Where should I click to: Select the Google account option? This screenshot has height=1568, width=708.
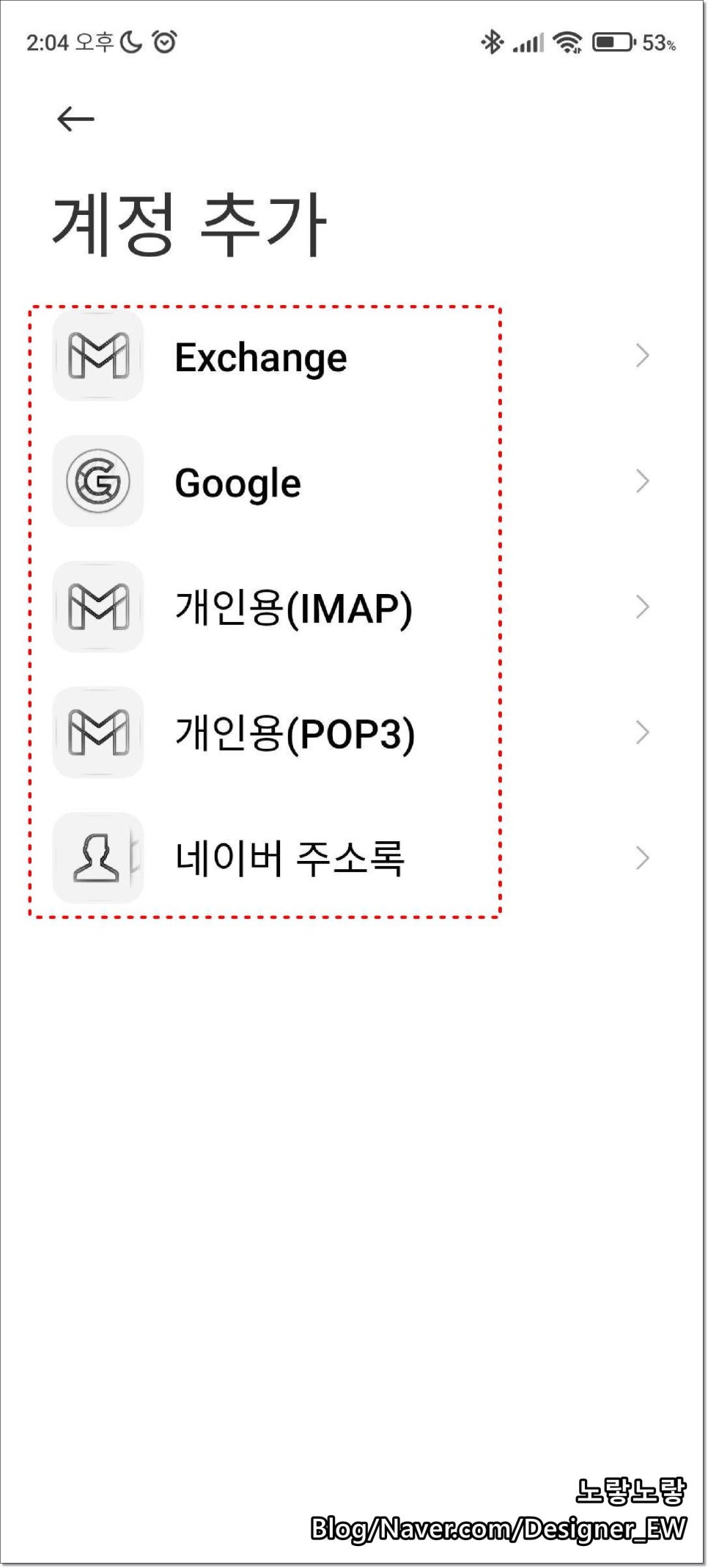click(x=237, y=483)
